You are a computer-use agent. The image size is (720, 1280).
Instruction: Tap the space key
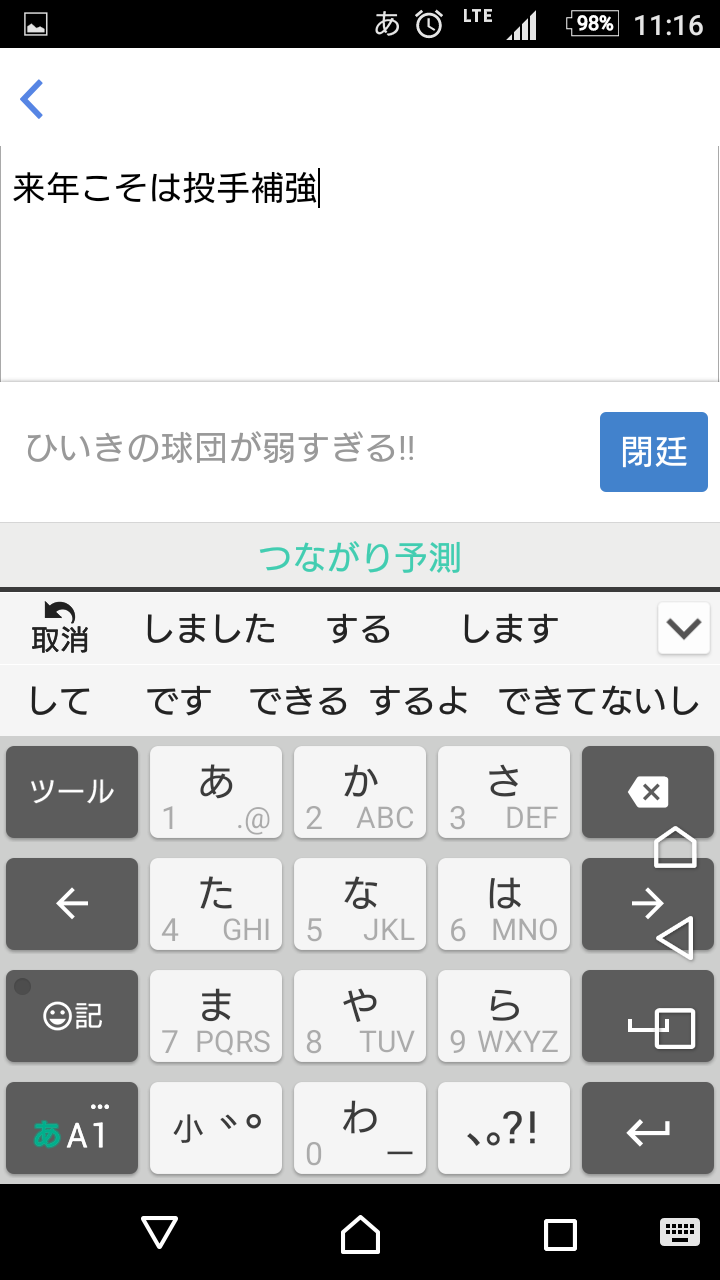point(648,1016)
